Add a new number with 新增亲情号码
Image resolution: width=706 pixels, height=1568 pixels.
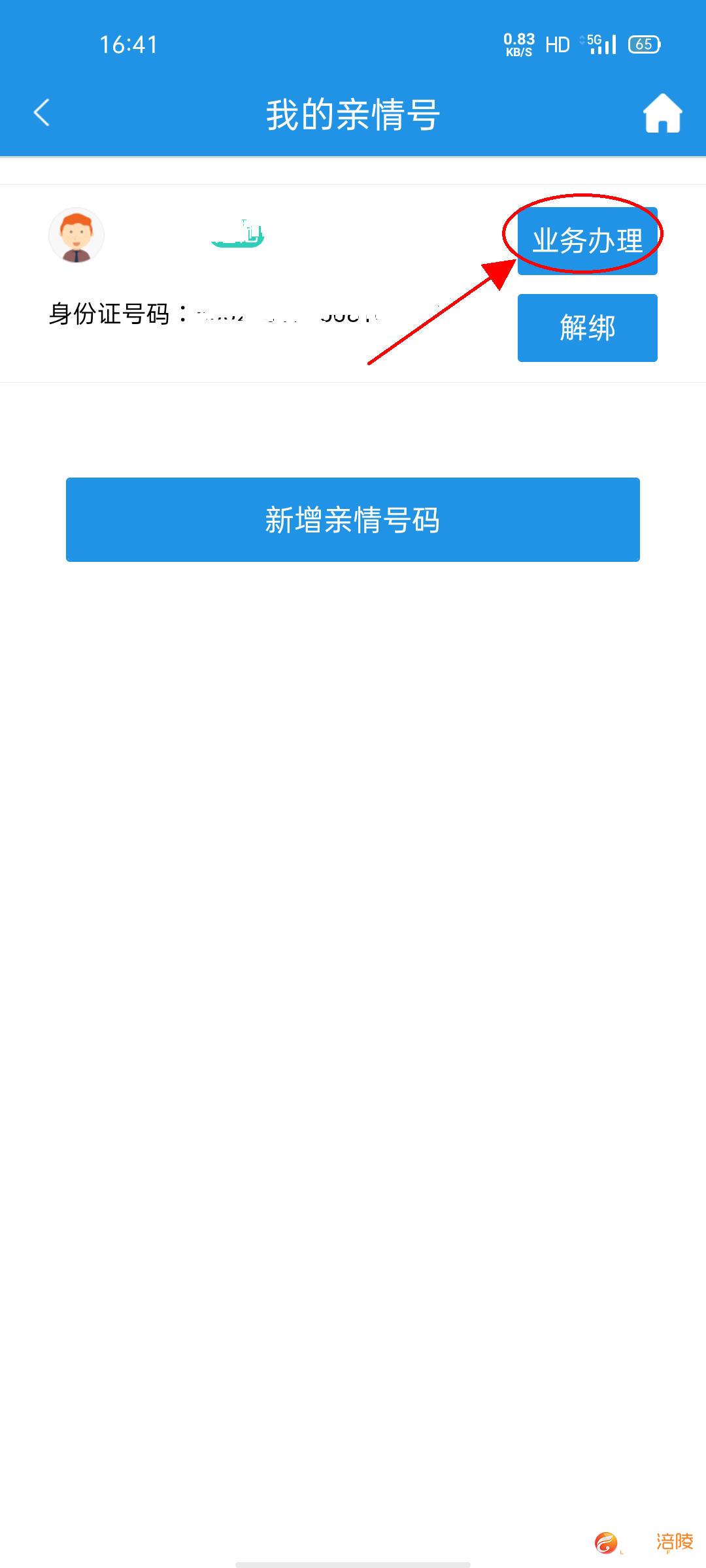coord(353,519)
